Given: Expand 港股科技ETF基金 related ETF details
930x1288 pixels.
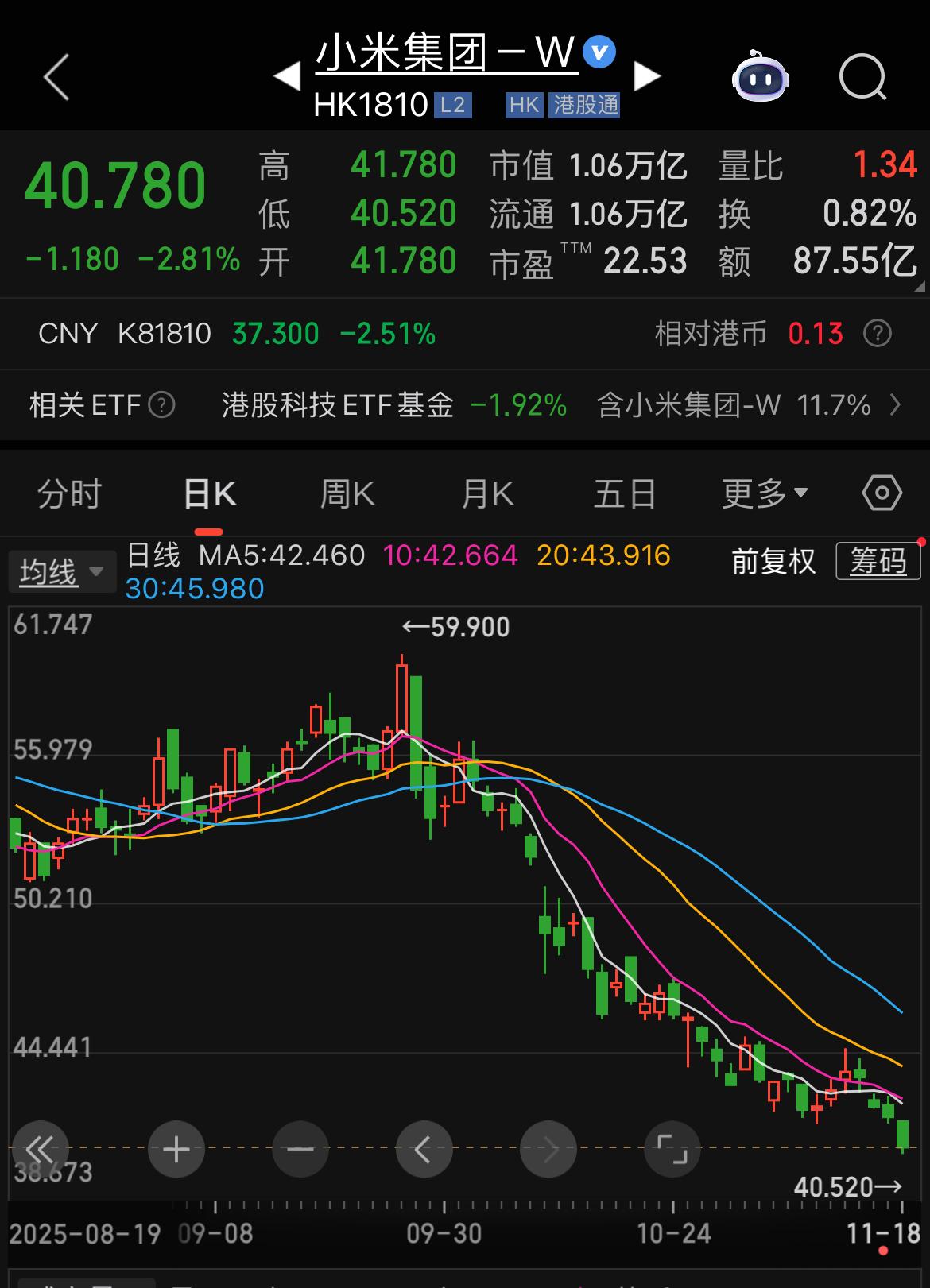Looking at the screenshot, I should [x=337, y=404].
